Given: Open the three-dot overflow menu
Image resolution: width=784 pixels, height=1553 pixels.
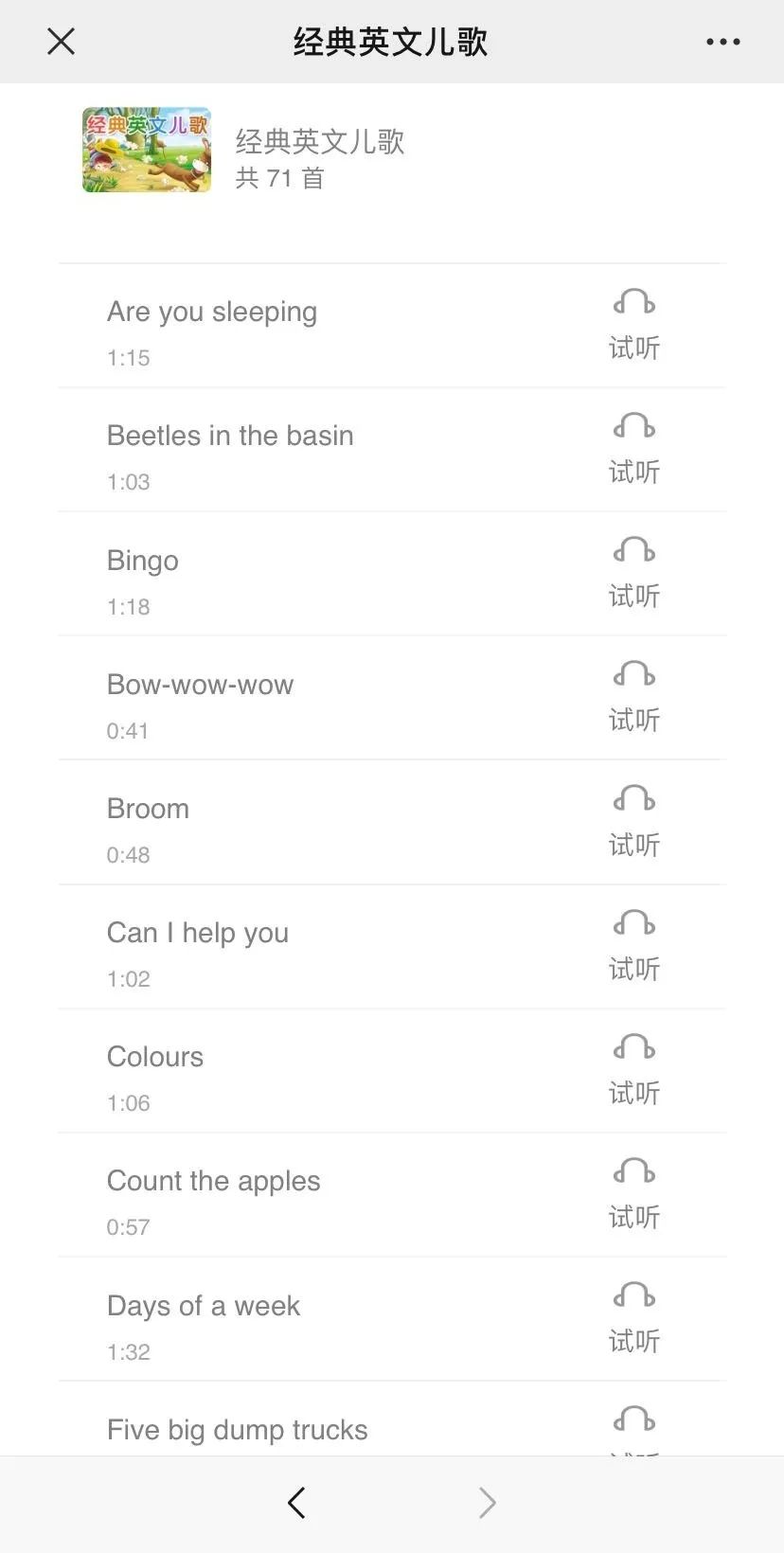Looking at the screenshot, I should click(x=723, y=42).
